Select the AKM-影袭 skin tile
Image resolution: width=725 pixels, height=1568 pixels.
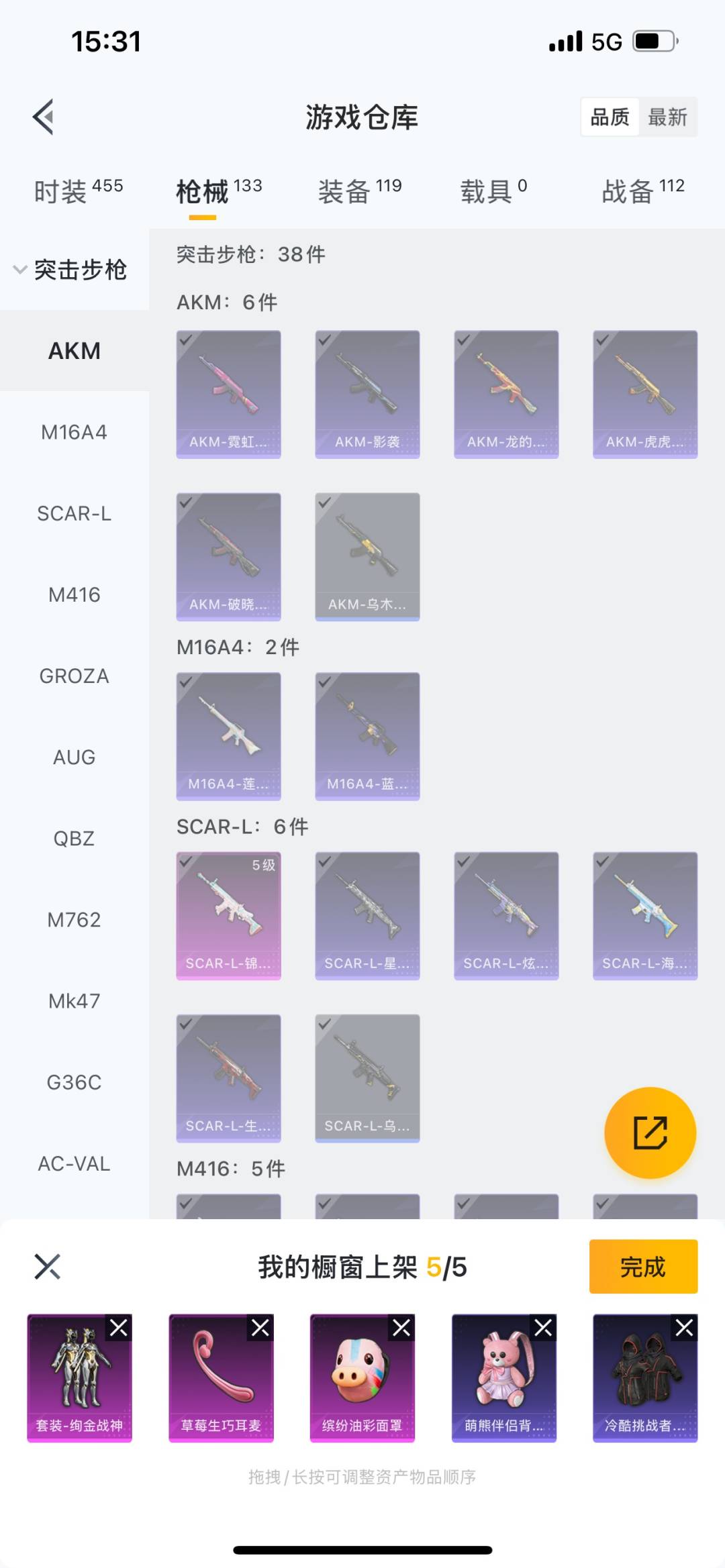pos(367,395)
